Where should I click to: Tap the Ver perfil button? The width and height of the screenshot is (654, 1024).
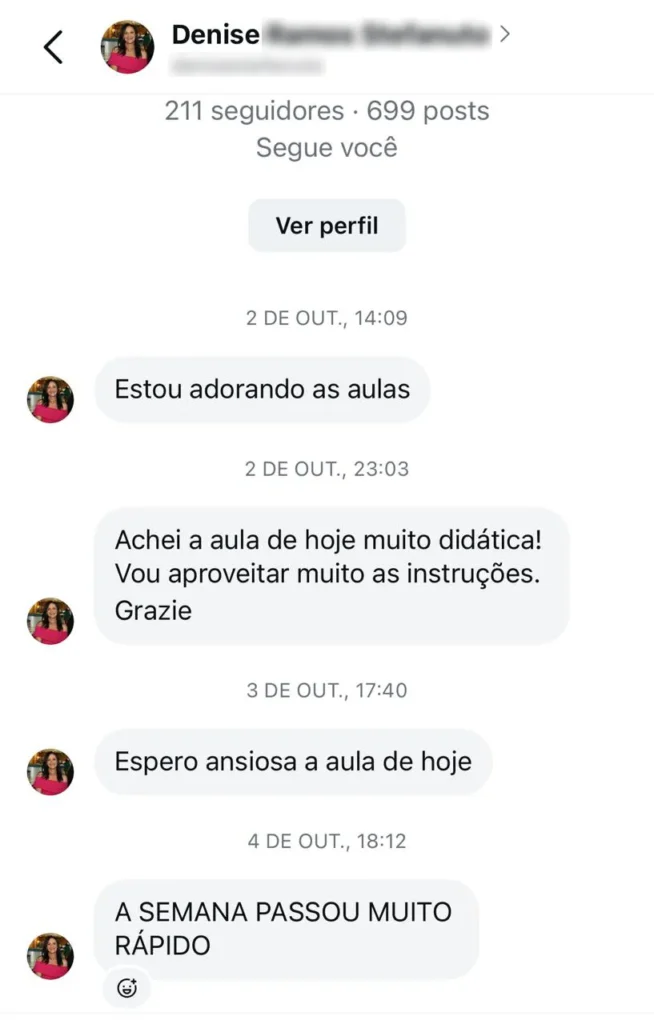point(327,225)
